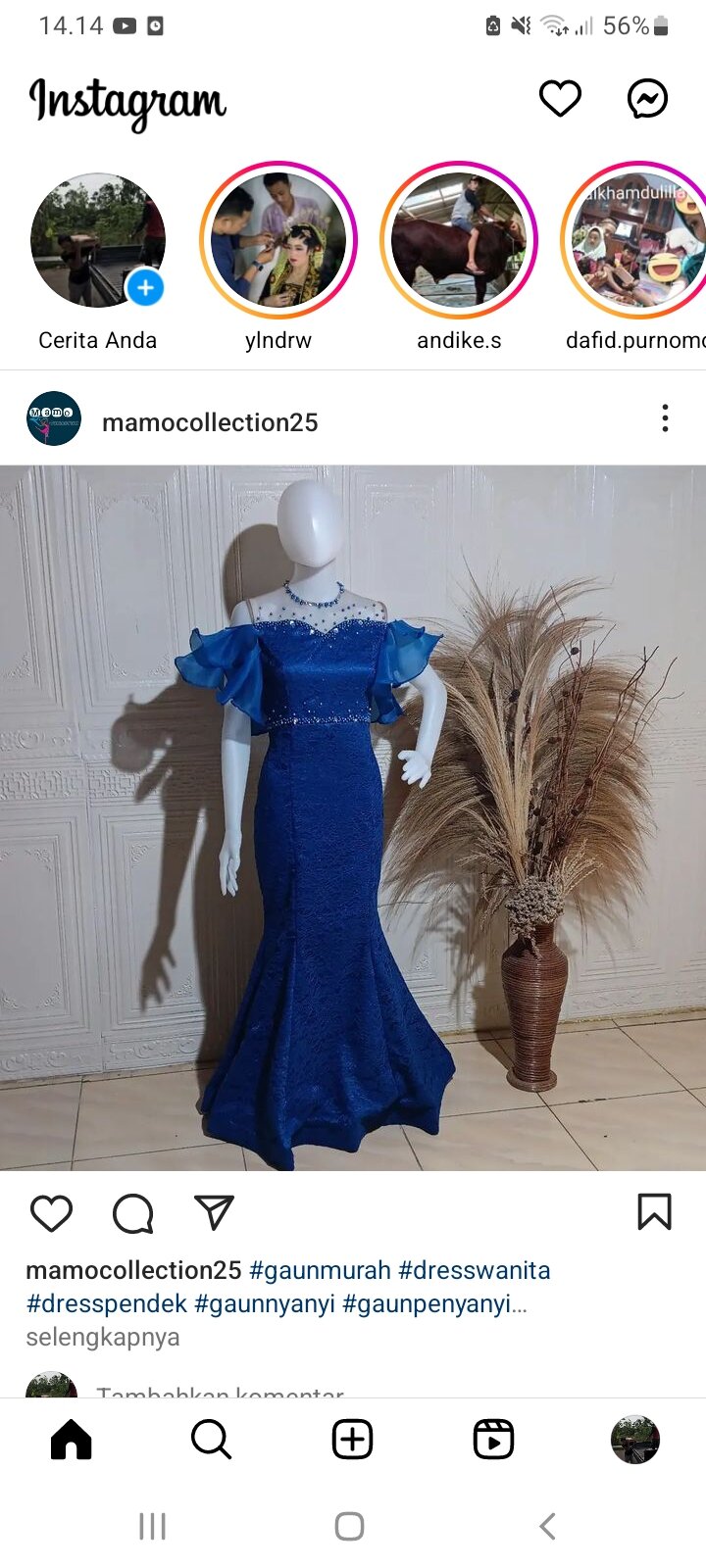
Task: View your own profile from the bottom avatar
Action: [634, 1439]
